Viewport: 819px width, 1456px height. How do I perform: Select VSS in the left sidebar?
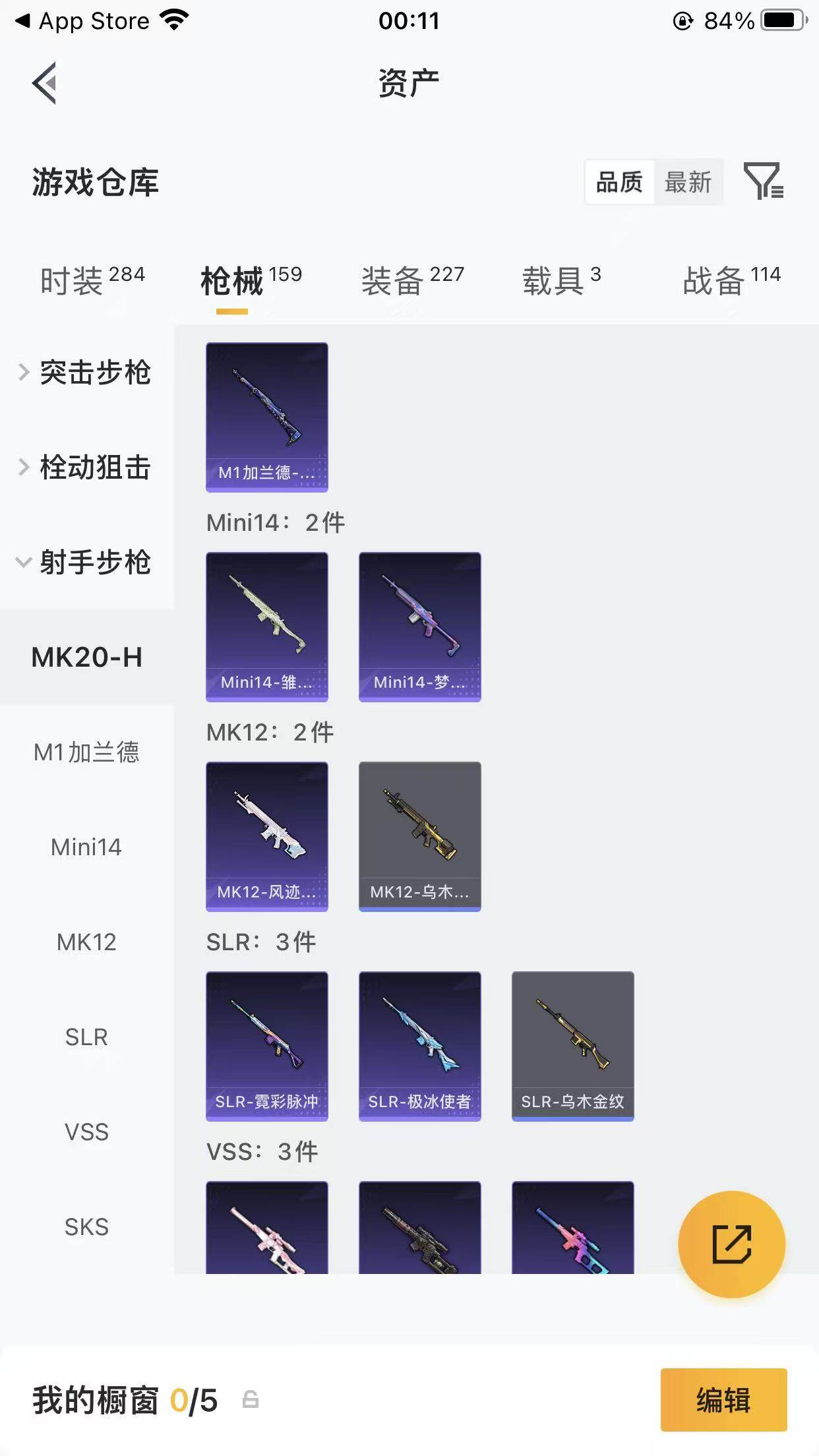point(88,1132)
